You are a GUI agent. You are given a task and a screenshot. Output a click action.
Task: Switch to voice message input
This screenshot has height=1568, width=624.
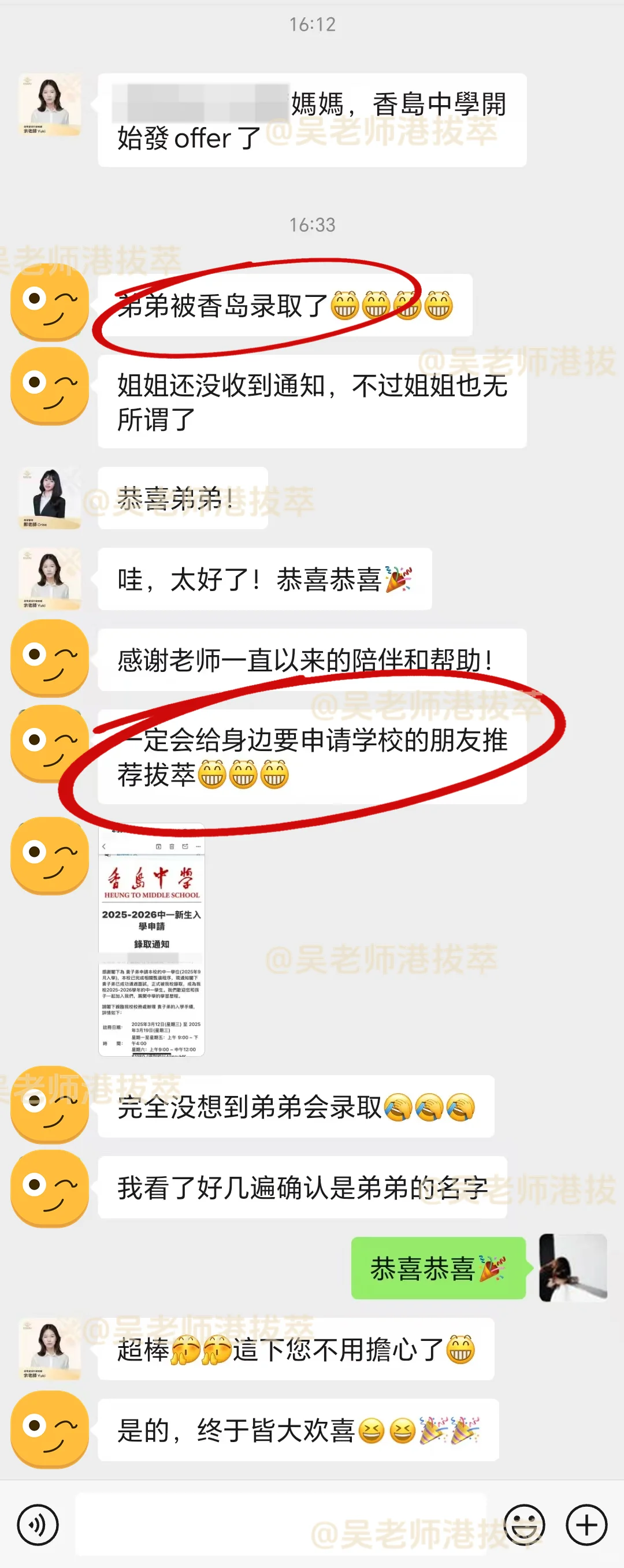pos(38,1524)
